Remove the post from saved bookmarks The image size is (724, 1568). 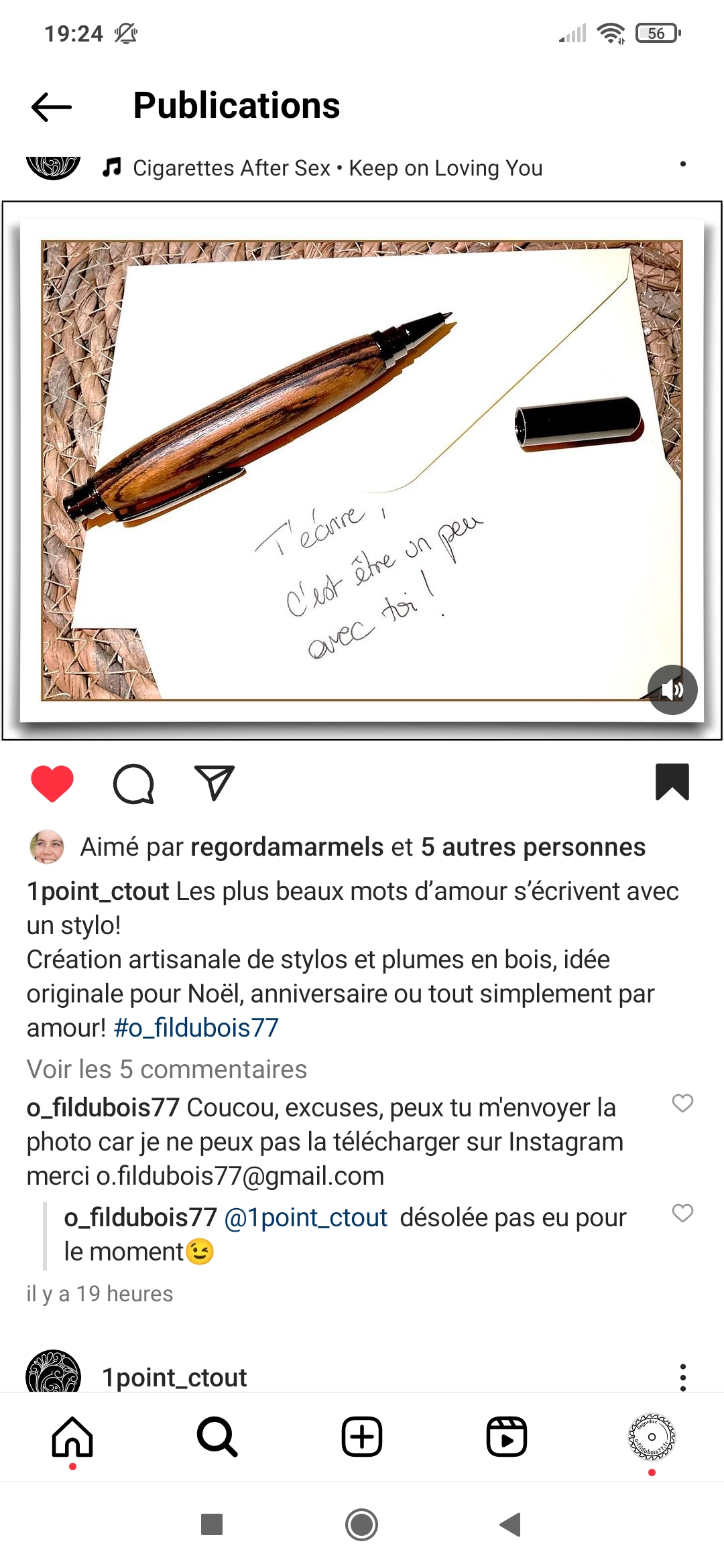tap(672, 782)
